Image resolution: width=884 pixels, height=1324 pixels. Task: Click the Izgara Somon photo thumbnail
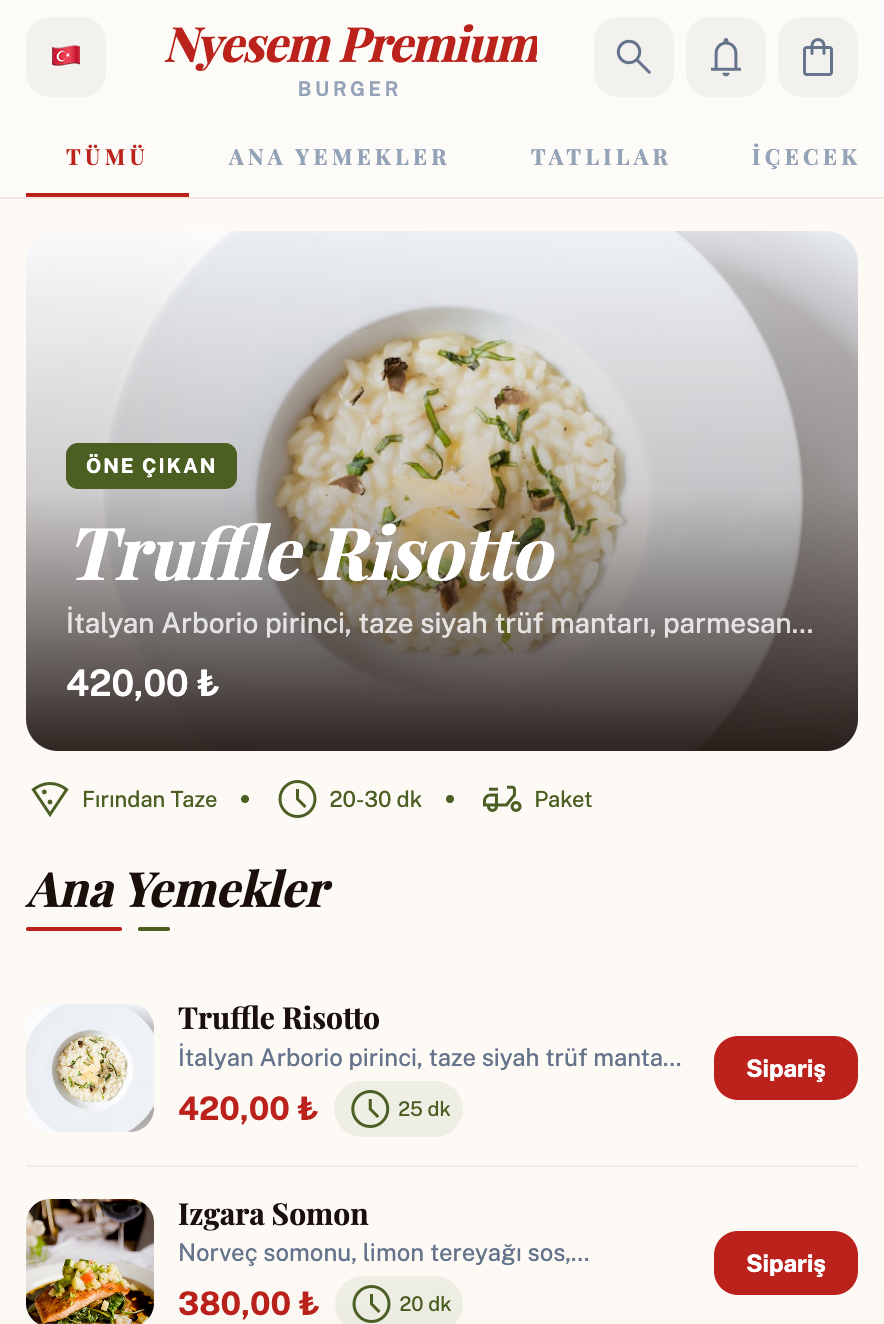pyautogui.click(x=90, y=1262)
